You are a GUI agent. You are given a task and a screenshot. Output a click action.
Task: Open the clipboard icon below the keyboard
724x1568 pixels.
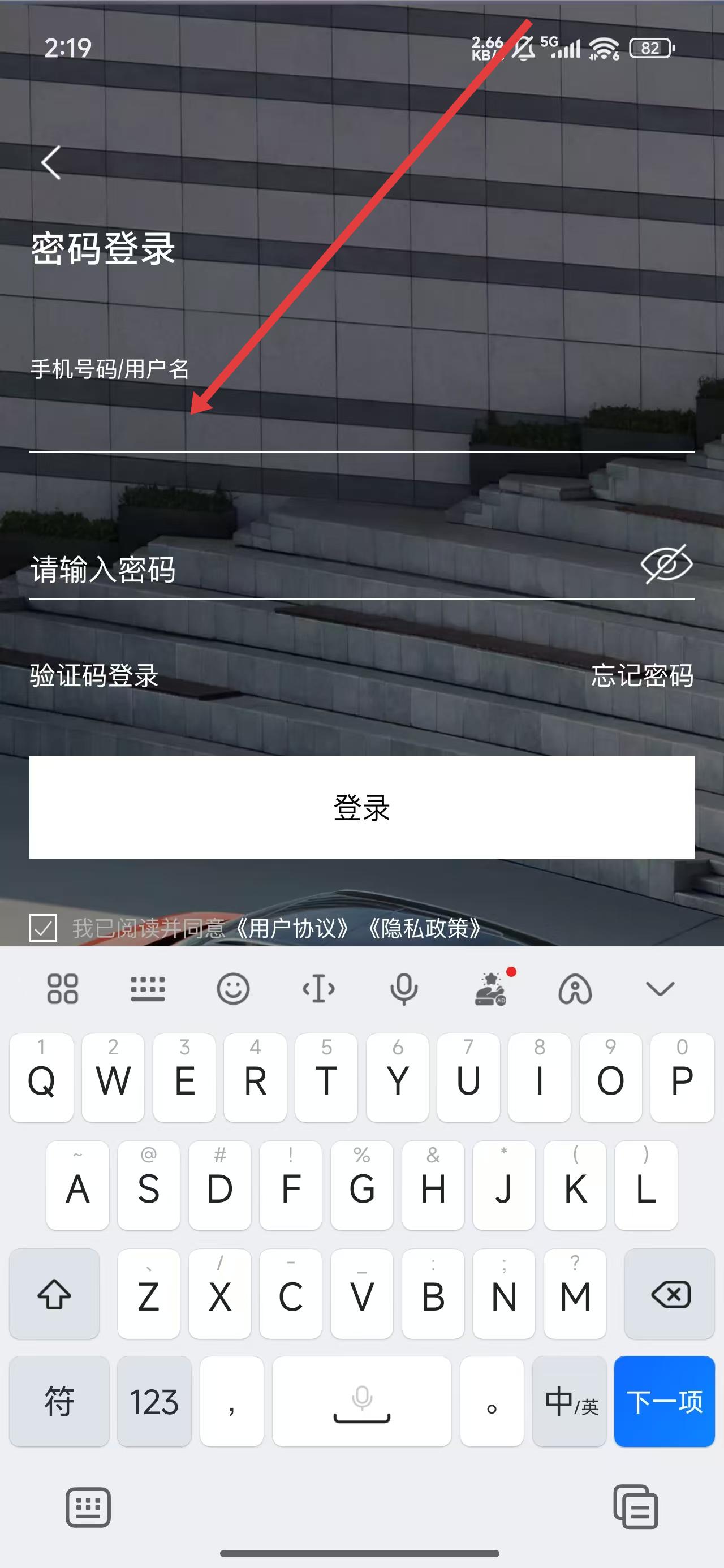(635, 1507)
